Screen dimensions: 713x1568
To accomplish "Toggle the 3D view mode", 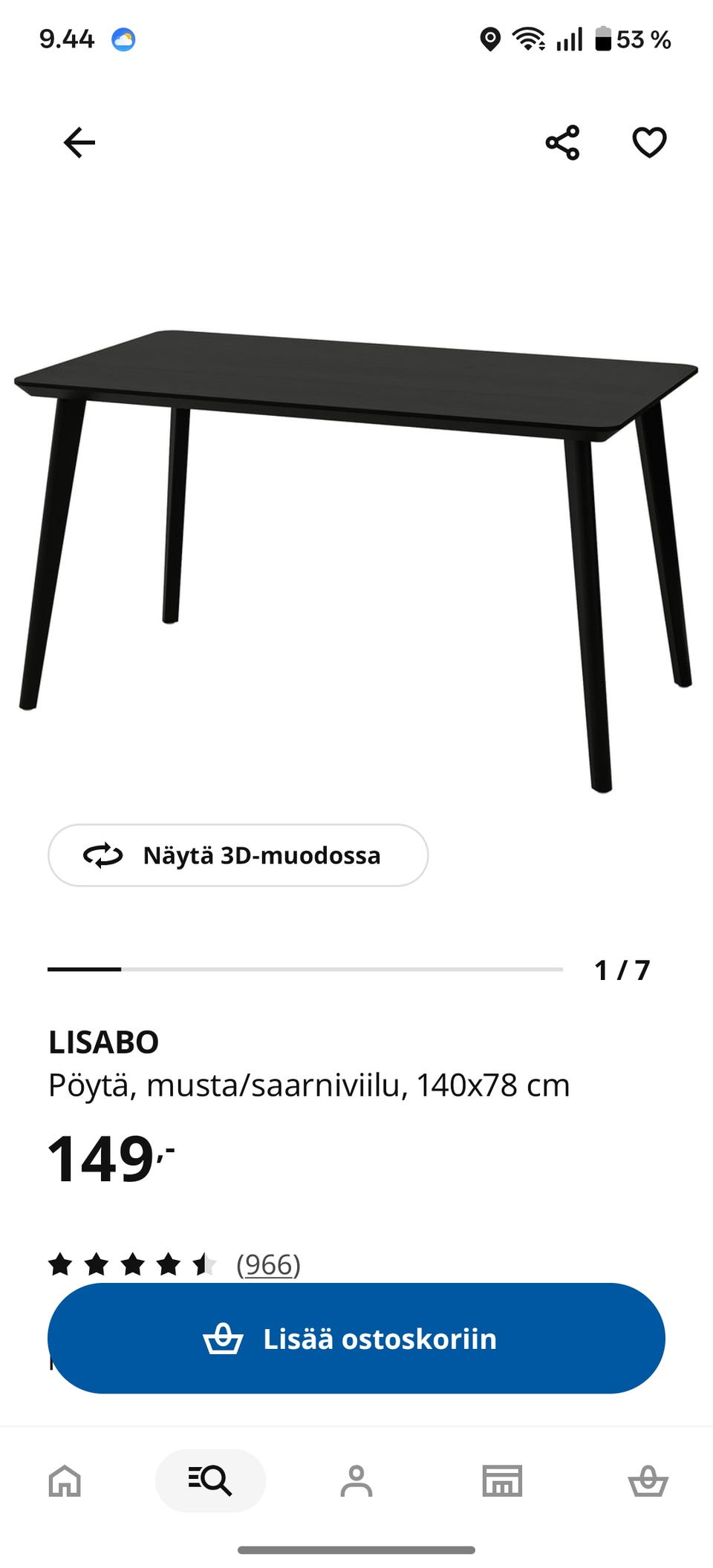I will coord(238,855).
